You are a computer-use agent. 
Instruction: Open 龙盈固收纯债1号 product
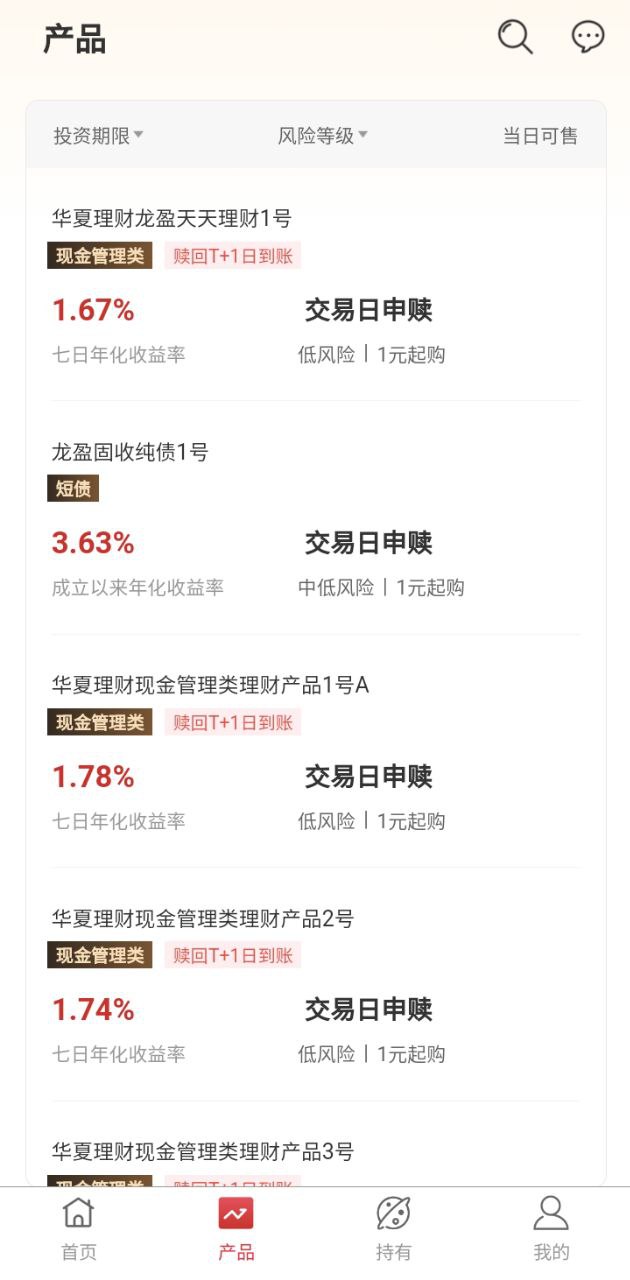[x=130, y=452]
